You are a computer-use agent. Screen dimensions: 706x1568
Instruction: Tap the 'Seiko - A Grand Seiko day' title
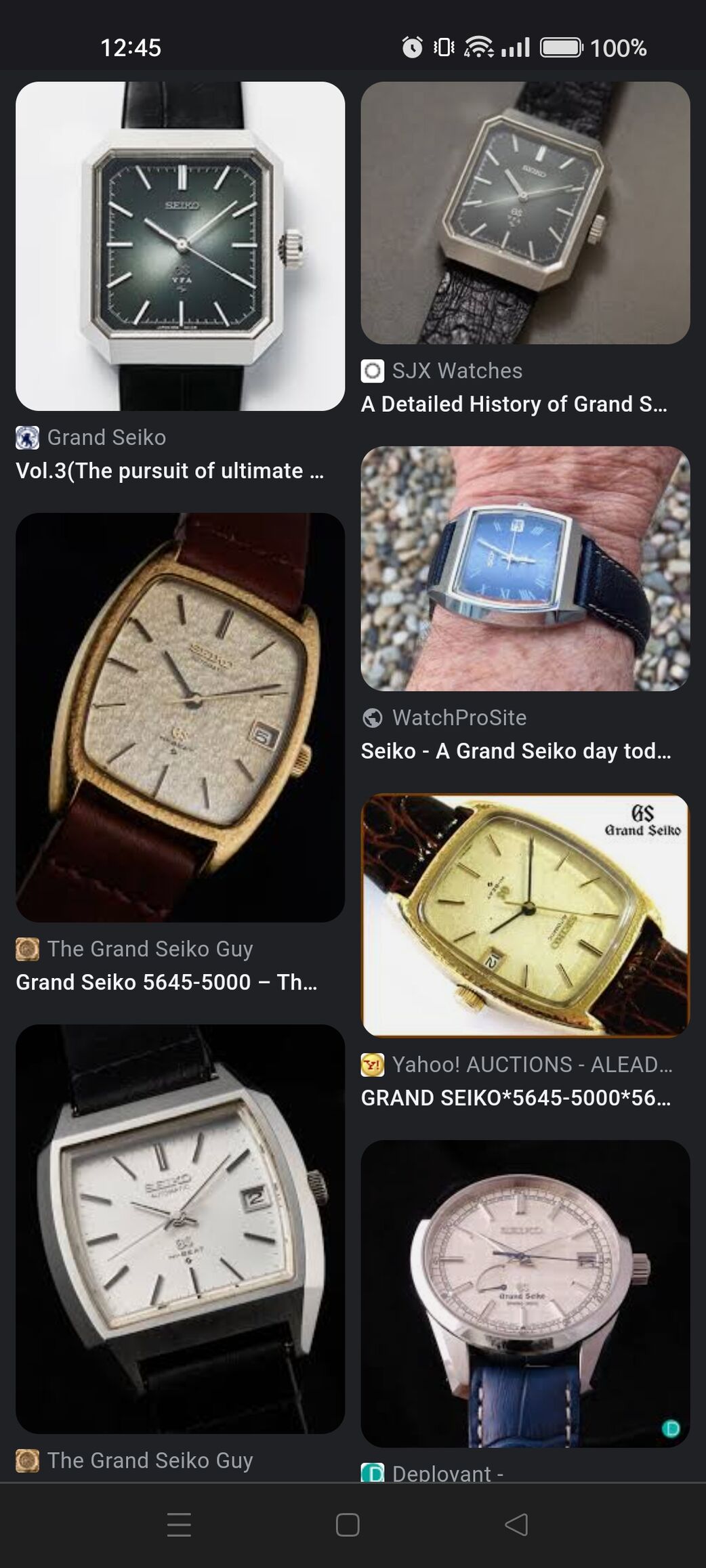pos(516,751)
